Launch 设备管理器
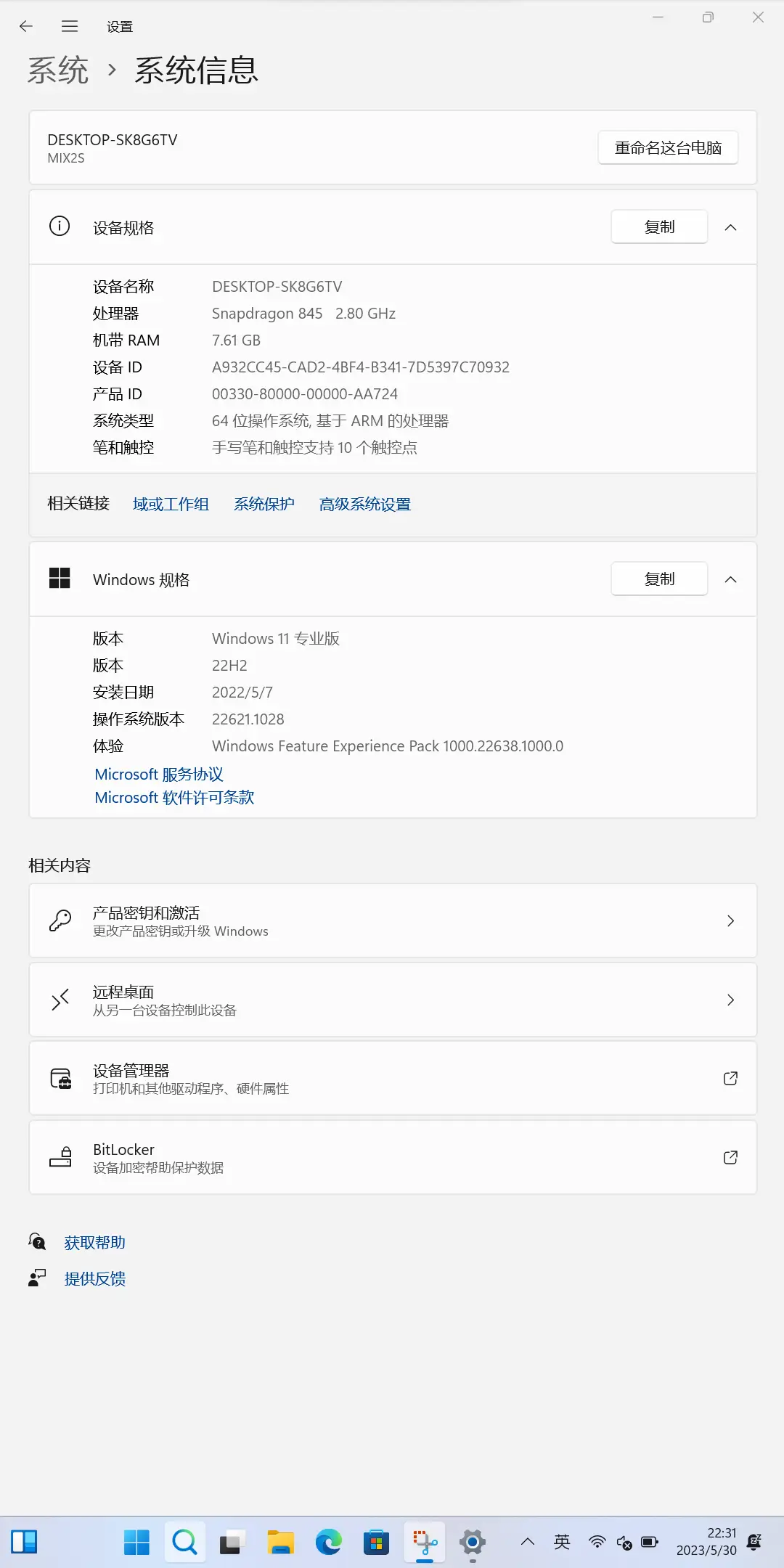 click(x=393, y=1079)
